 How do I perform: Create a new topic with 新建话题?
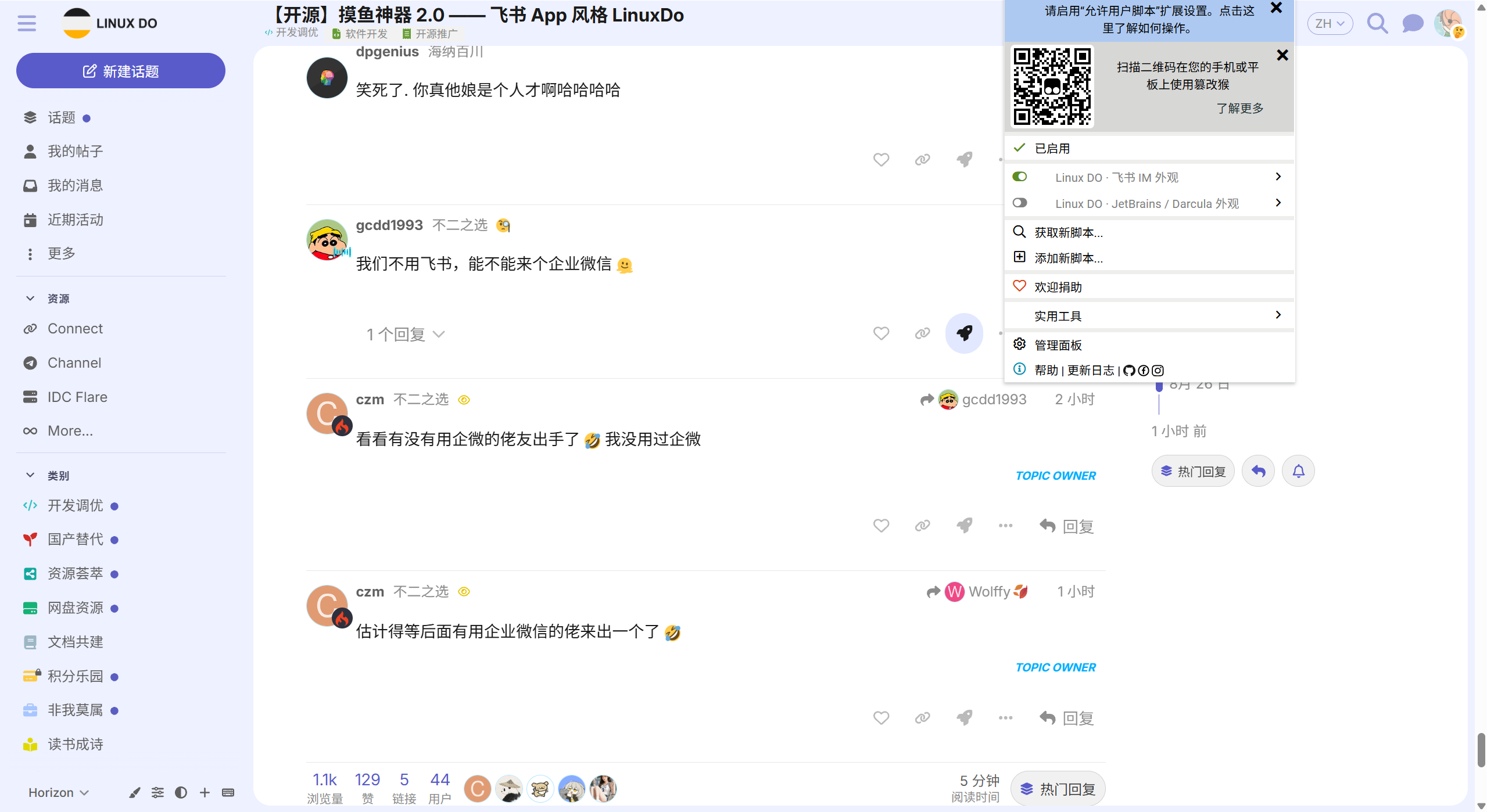pos(121,71)
